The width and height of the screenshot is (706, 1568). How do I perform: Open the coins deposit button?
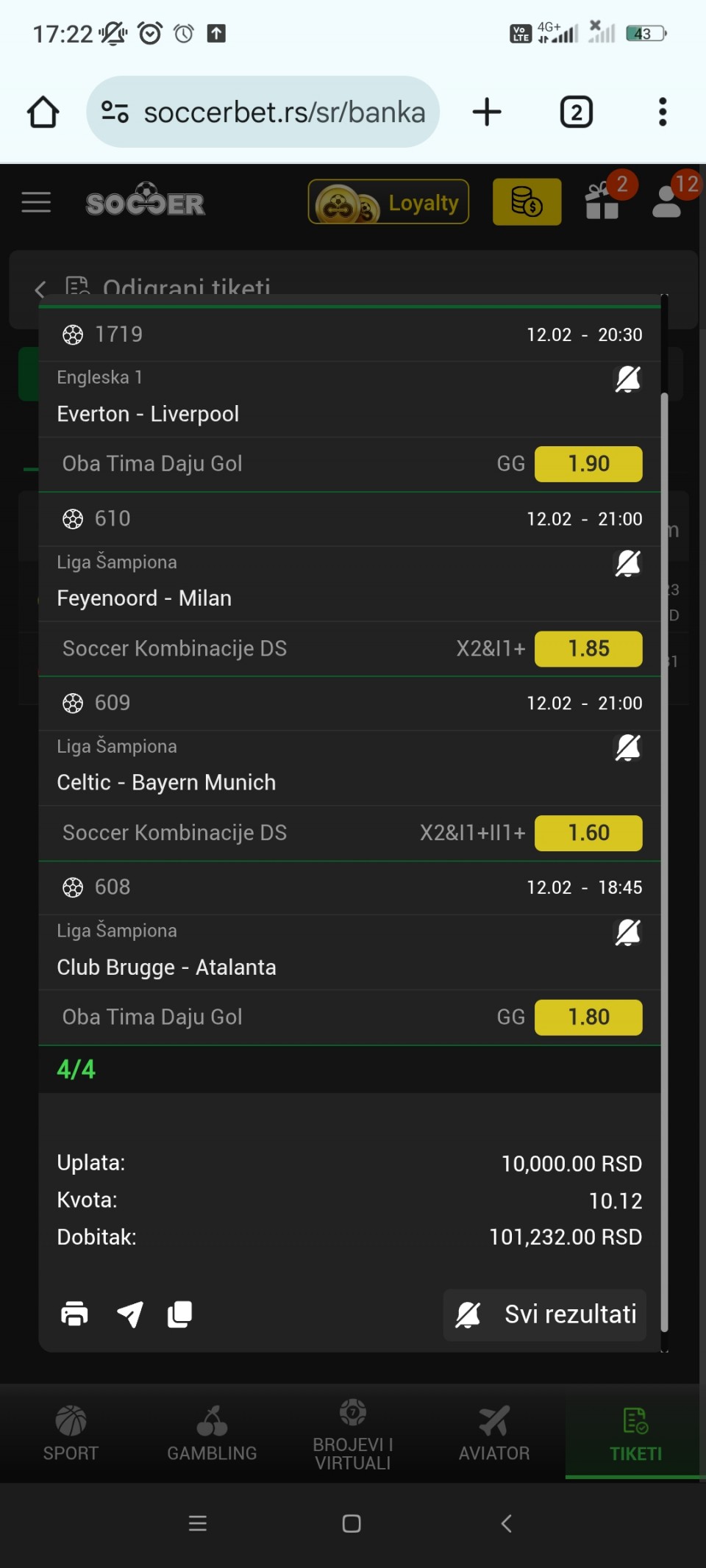point(527,202)
